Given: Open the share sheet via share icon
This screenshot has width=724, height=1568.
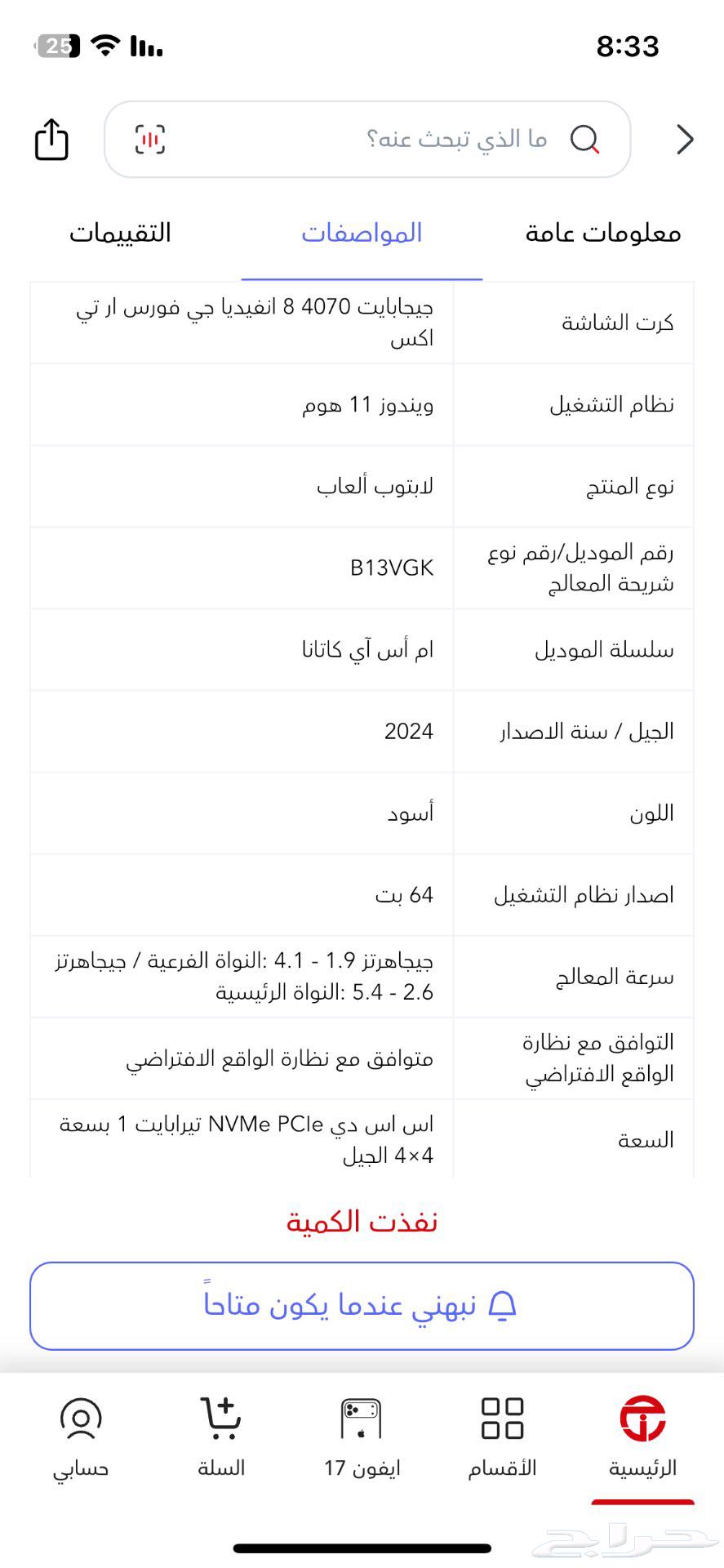Looking at the screenshot, I should (51, 139).
